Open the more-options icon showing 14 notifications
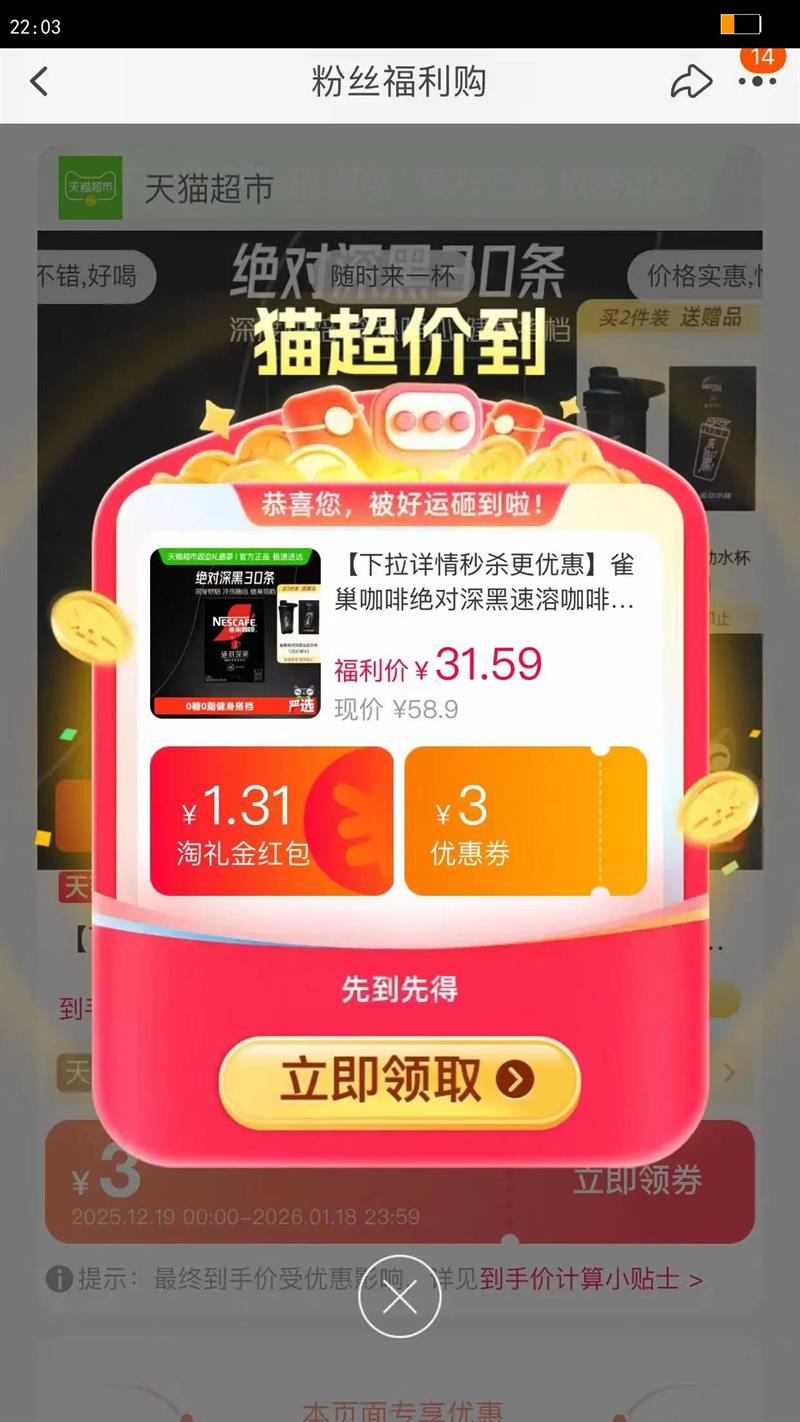Viewport: 800px width, 1422px height. coord(757,82)
